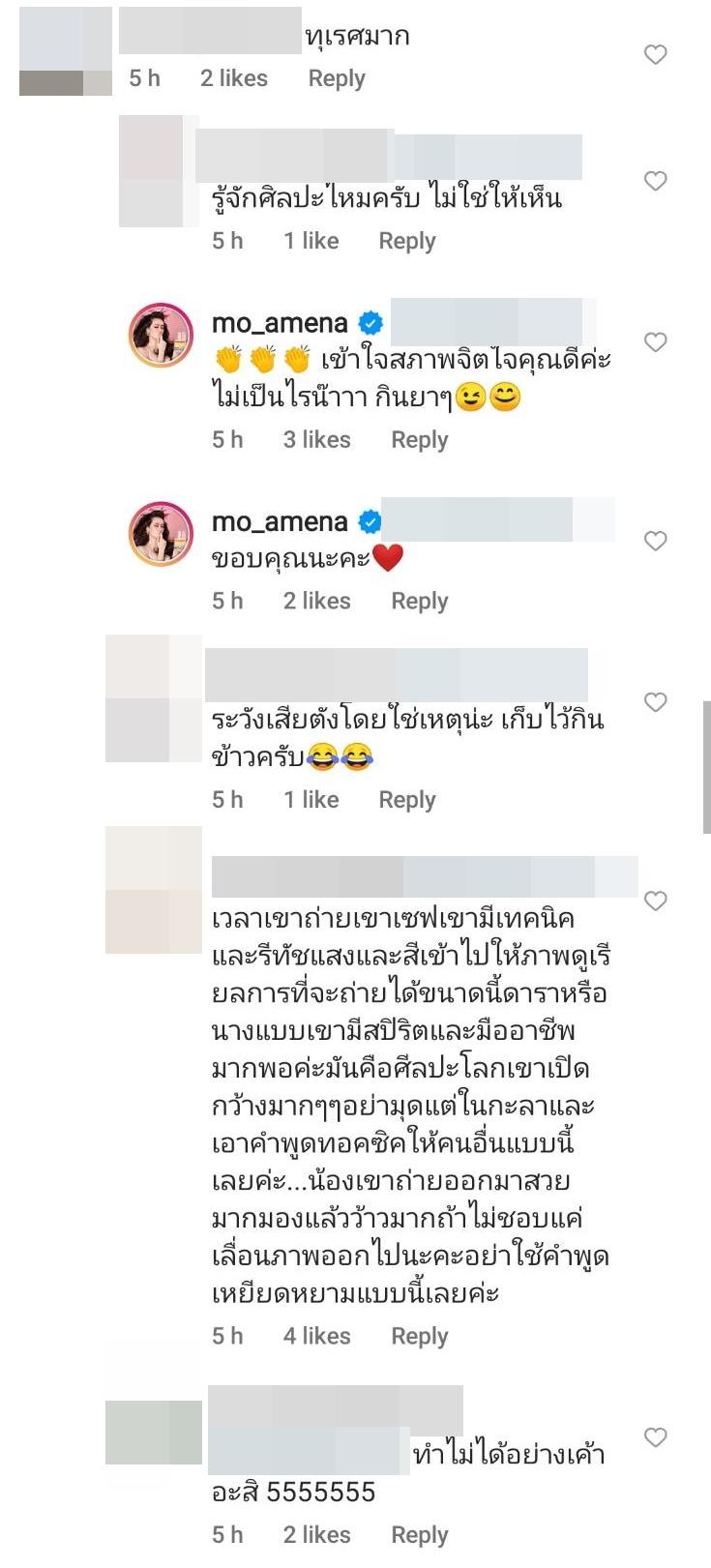
Task: Reply to the รู้จักศิลปะไหมครับ comment
Action: point(406,241)
